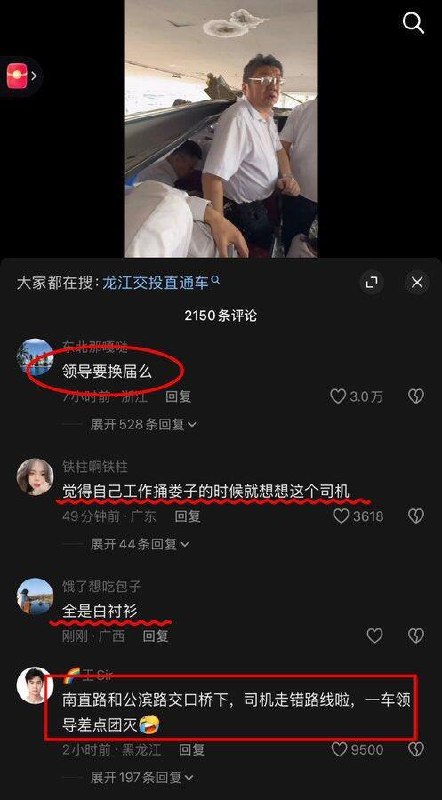Expand the 44 replies

[x=139, y=544]
